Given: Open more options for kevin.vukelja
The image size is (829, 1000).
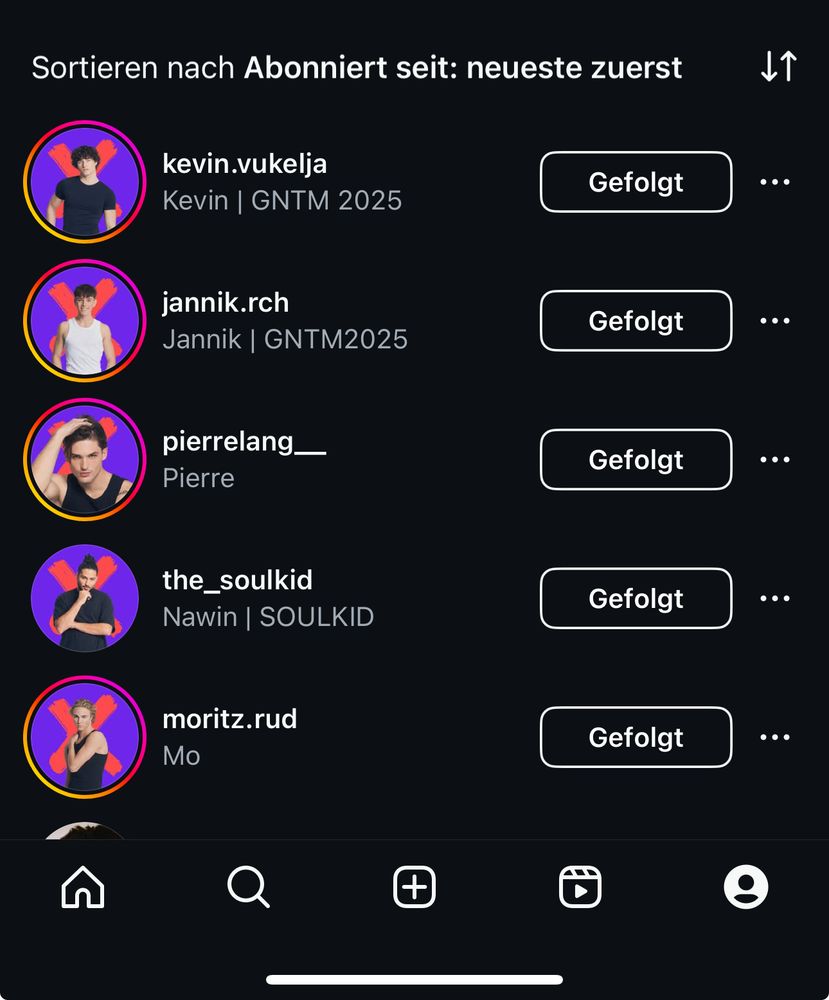Looking at the screenshot, I should [775, 182].
